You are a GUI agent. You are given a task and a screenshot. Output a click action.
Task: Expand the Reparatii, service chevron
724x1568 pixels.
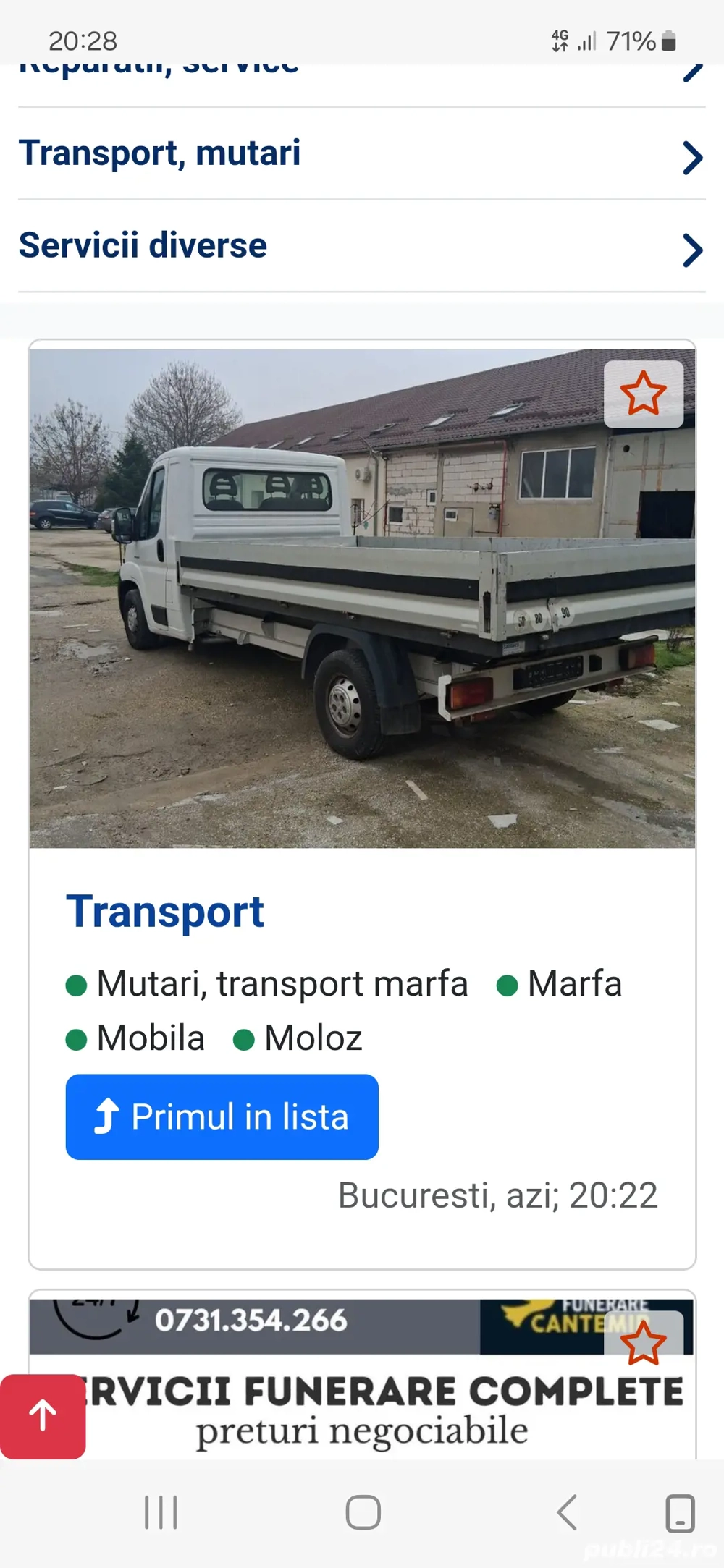(x=692, y=69)
